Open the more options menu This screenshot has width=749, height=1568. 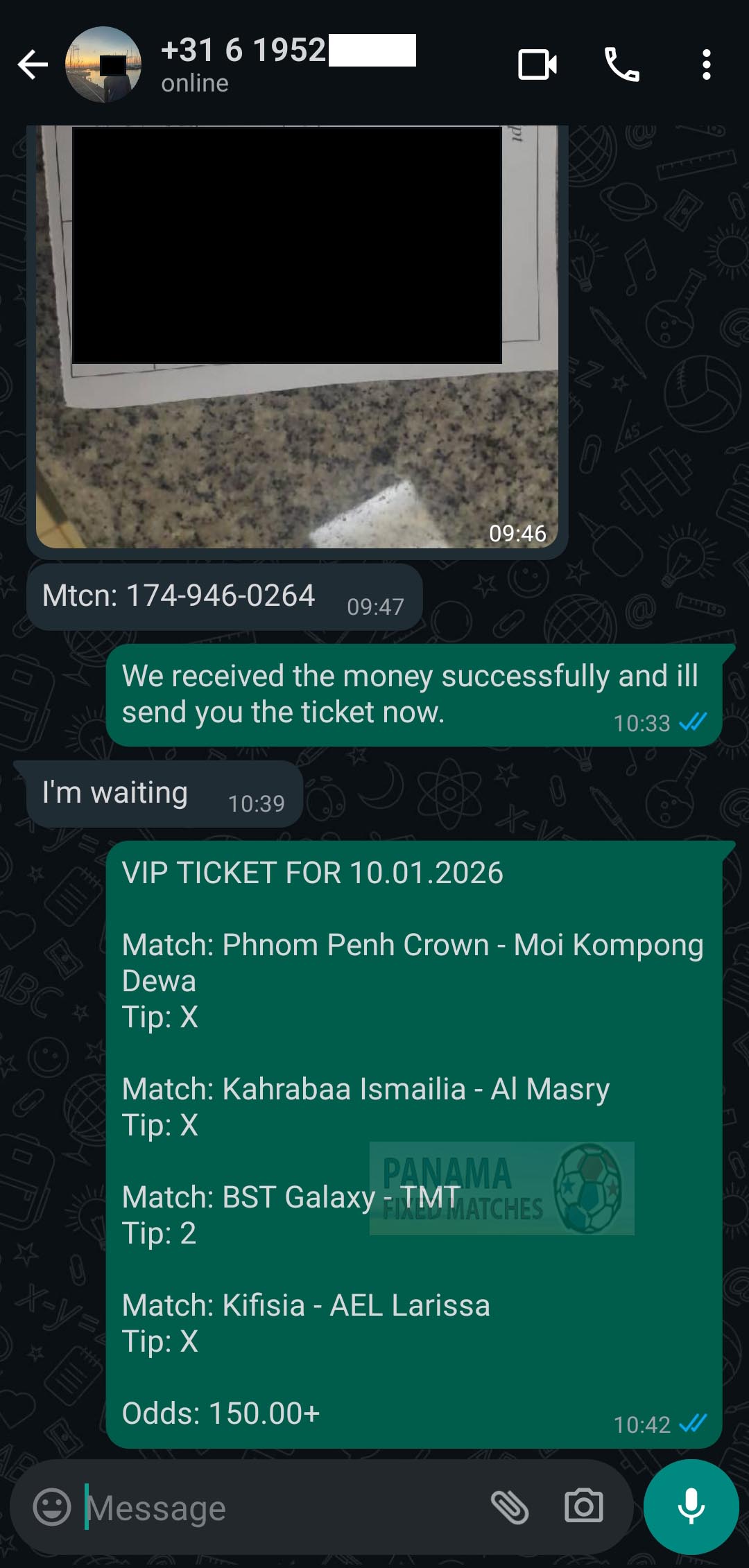[706, 65]
